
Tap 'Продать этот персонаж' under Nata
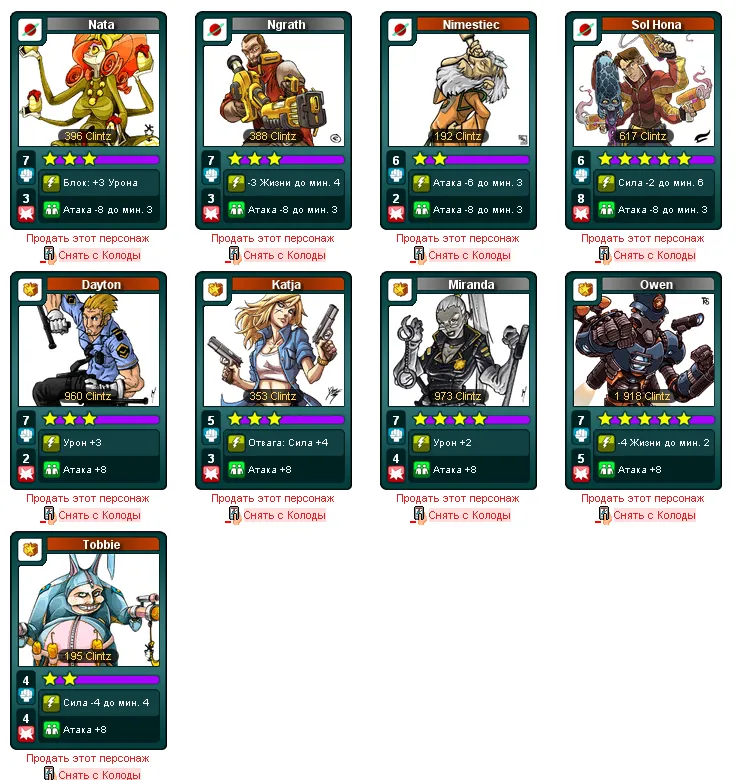(x=88, y=239)
